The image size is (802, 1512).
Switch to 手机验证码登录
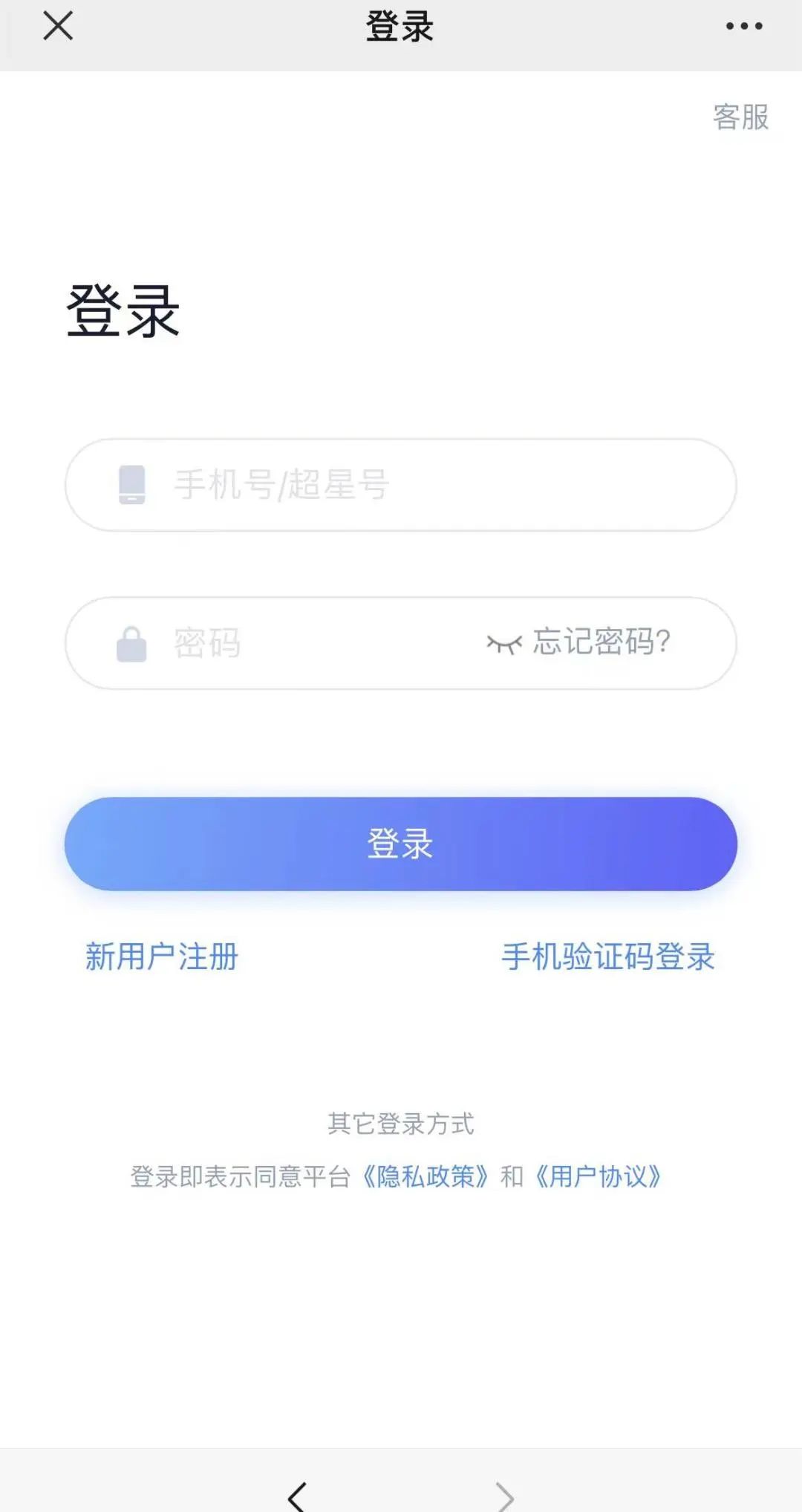tap(608, 957)
